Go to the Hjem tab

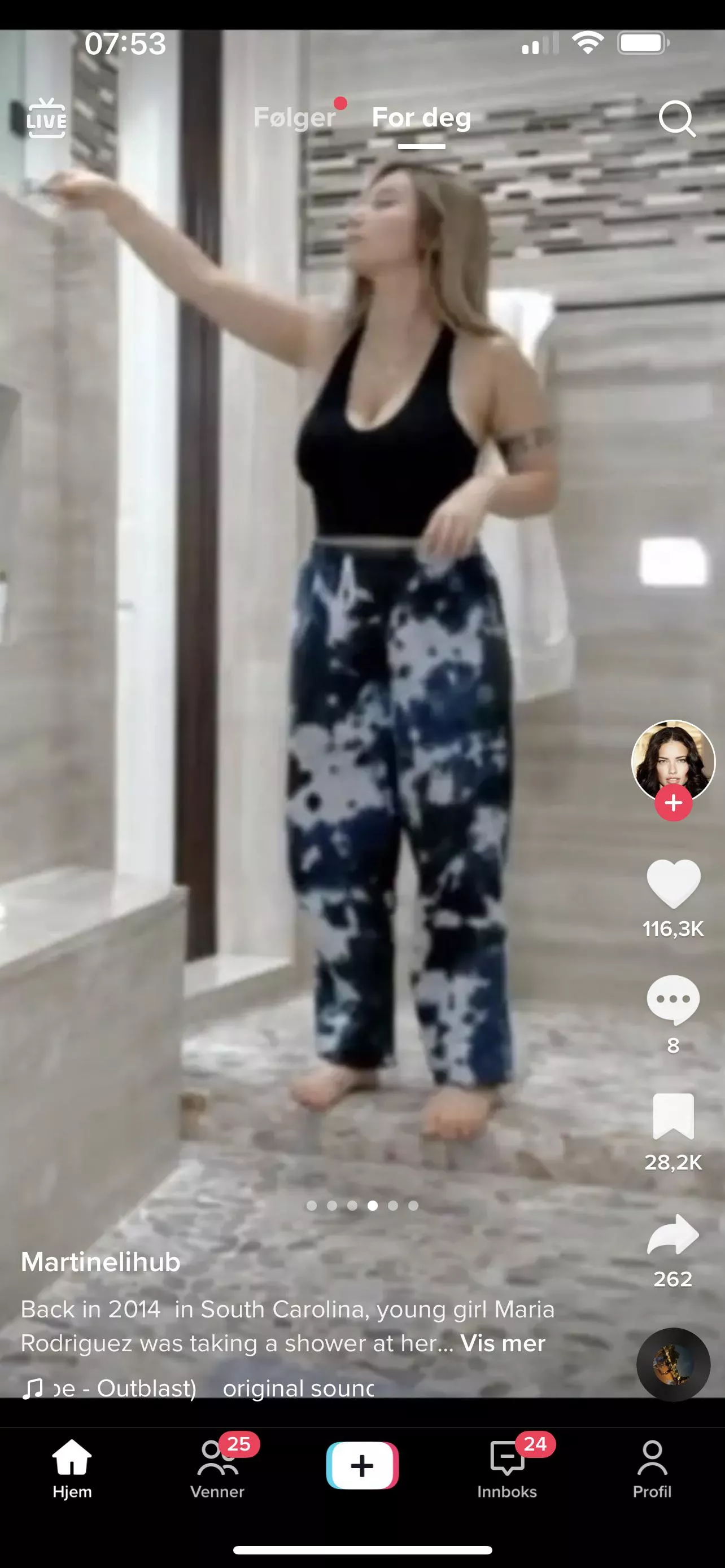click(72, 1467)
